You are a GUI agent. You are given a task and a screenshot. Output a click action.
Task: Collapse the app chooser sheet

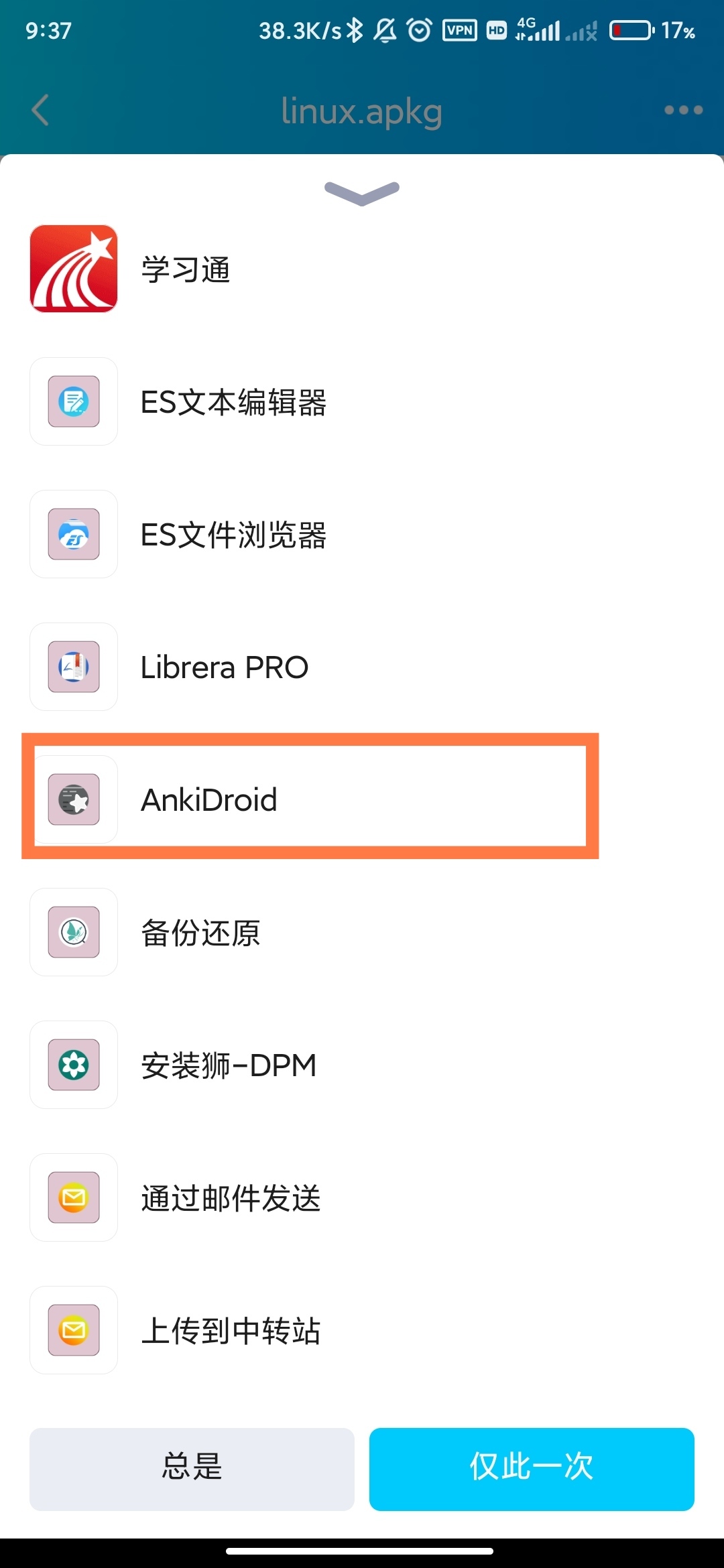click(x=362, y=193)
